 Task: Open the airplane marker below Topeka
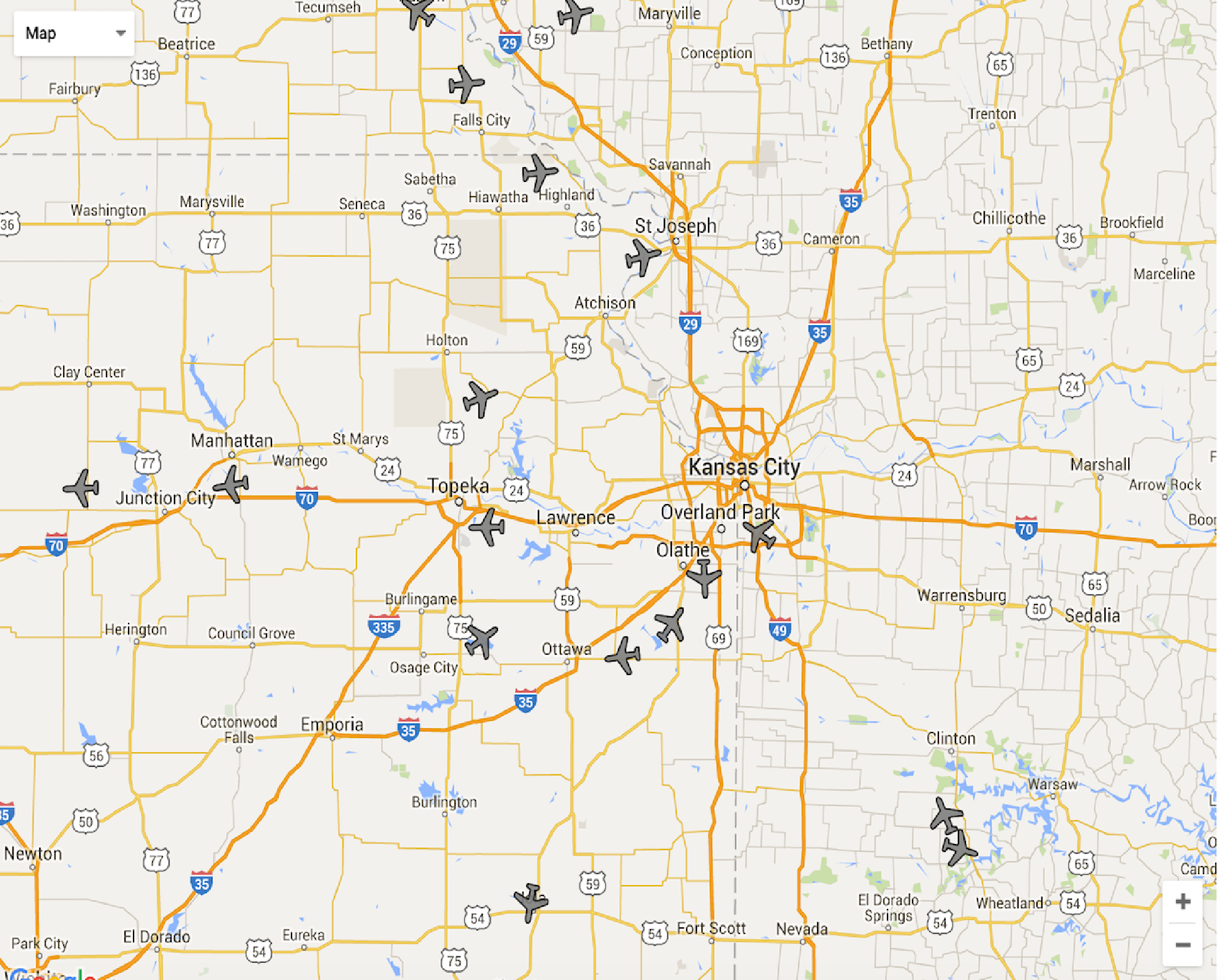click(488, 527)
